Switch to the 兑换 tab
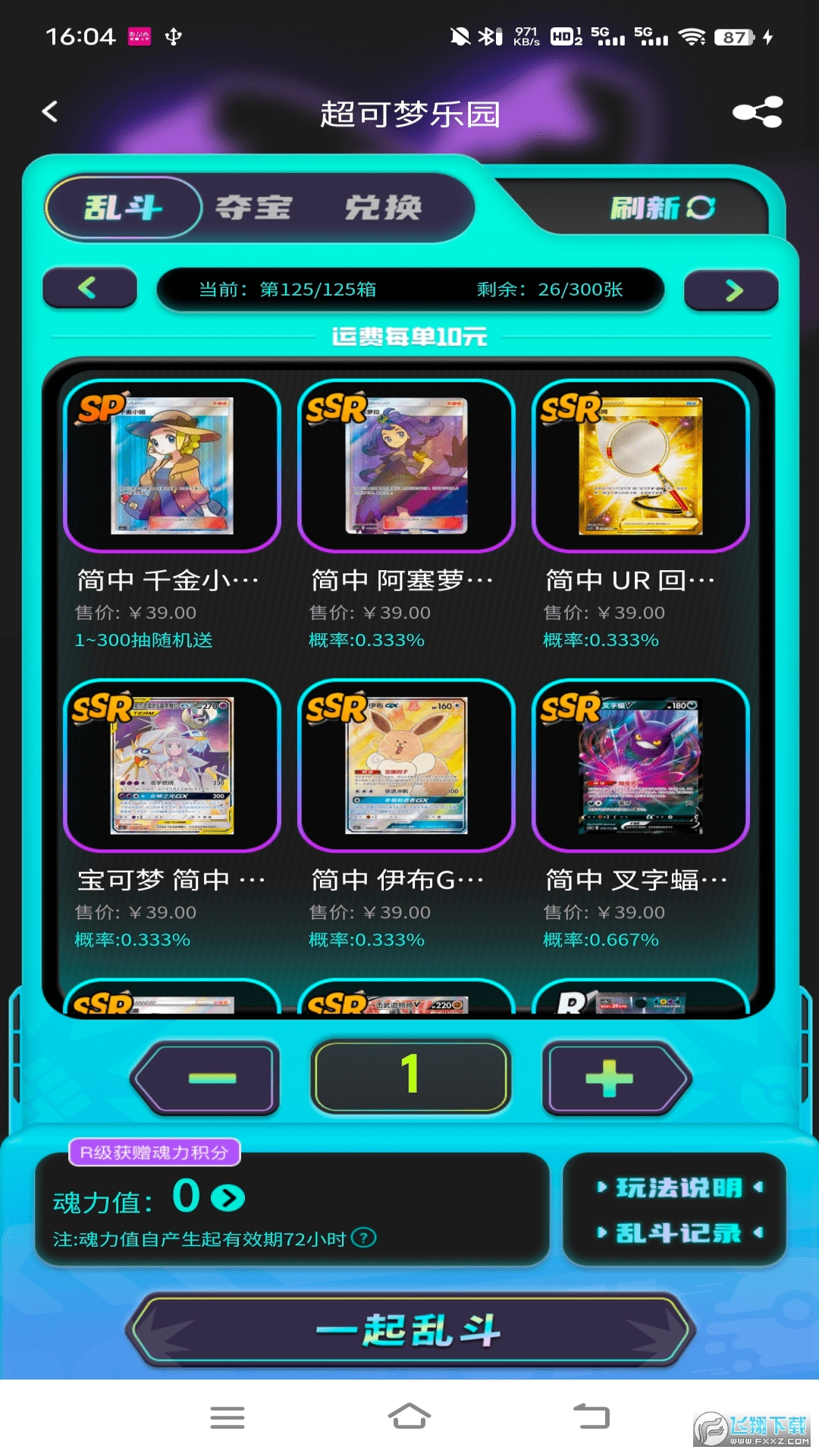 point(383,207)
